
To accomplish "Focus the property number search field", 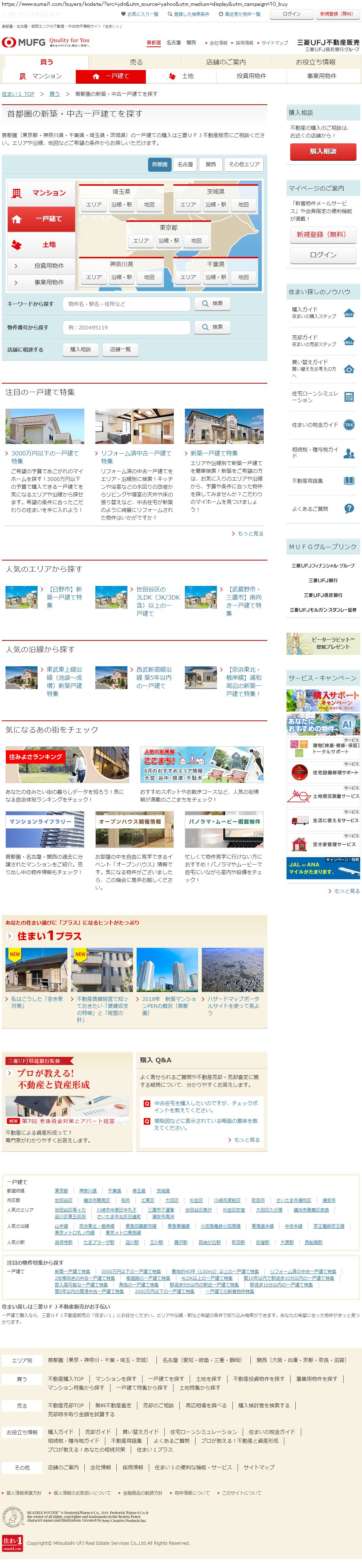I will (x=127, y=328).
